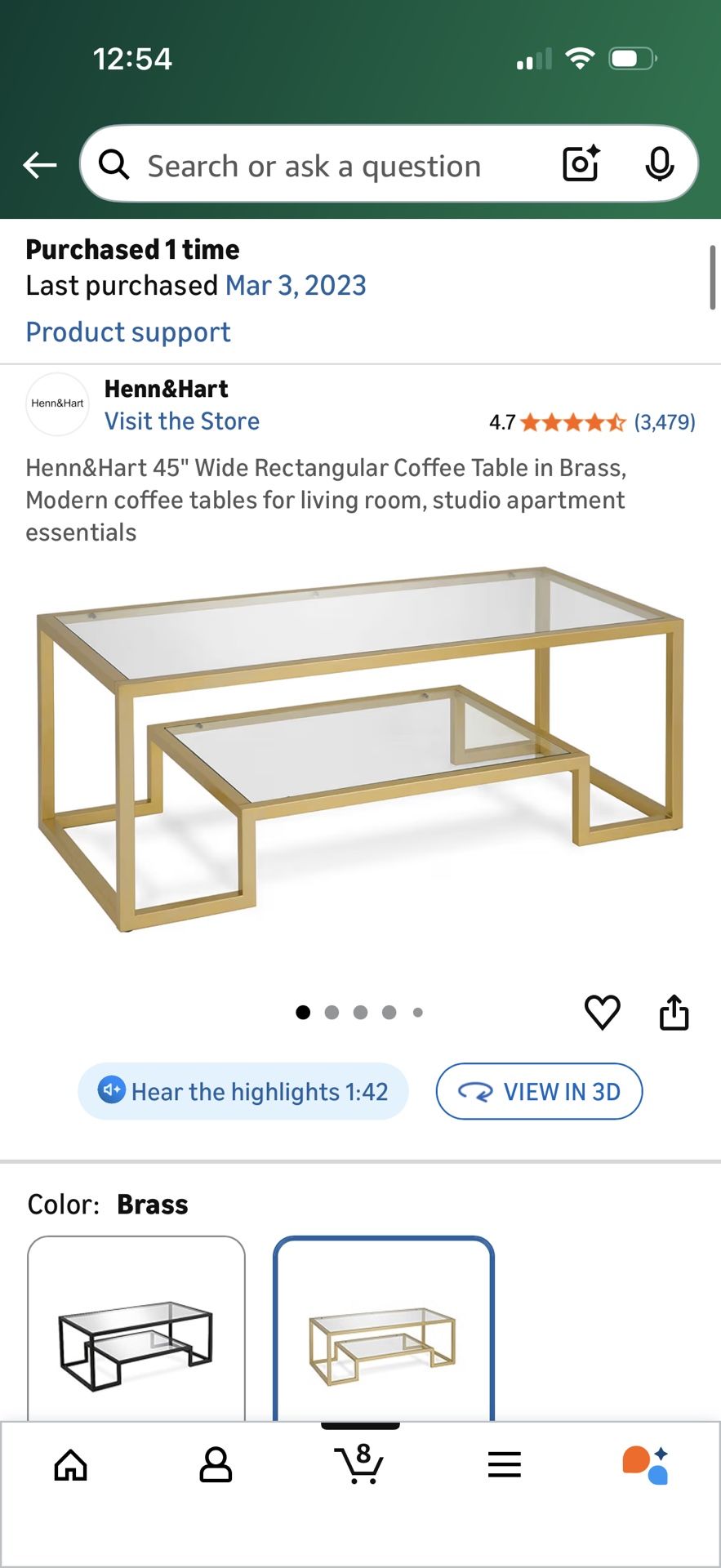The image size is (721, 1568).
Task: Play Hear the highlights audio
Action: tap(243, 1091)
